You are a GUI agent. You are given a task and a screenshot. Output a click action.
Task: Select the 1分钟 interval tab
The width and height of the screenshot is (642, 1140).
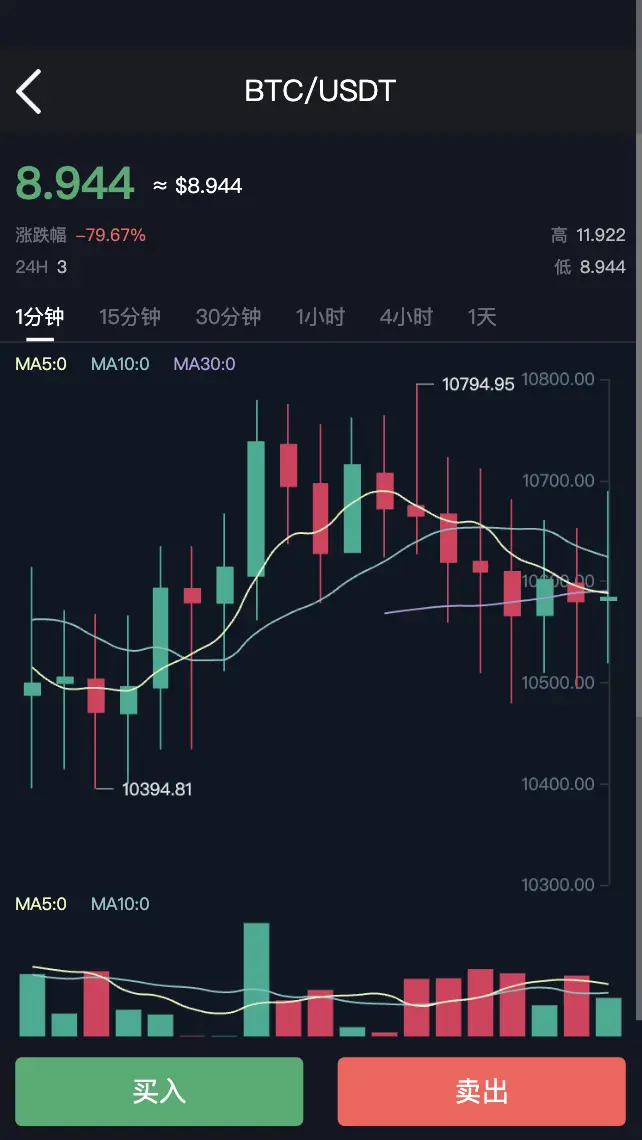coord(40,317)
